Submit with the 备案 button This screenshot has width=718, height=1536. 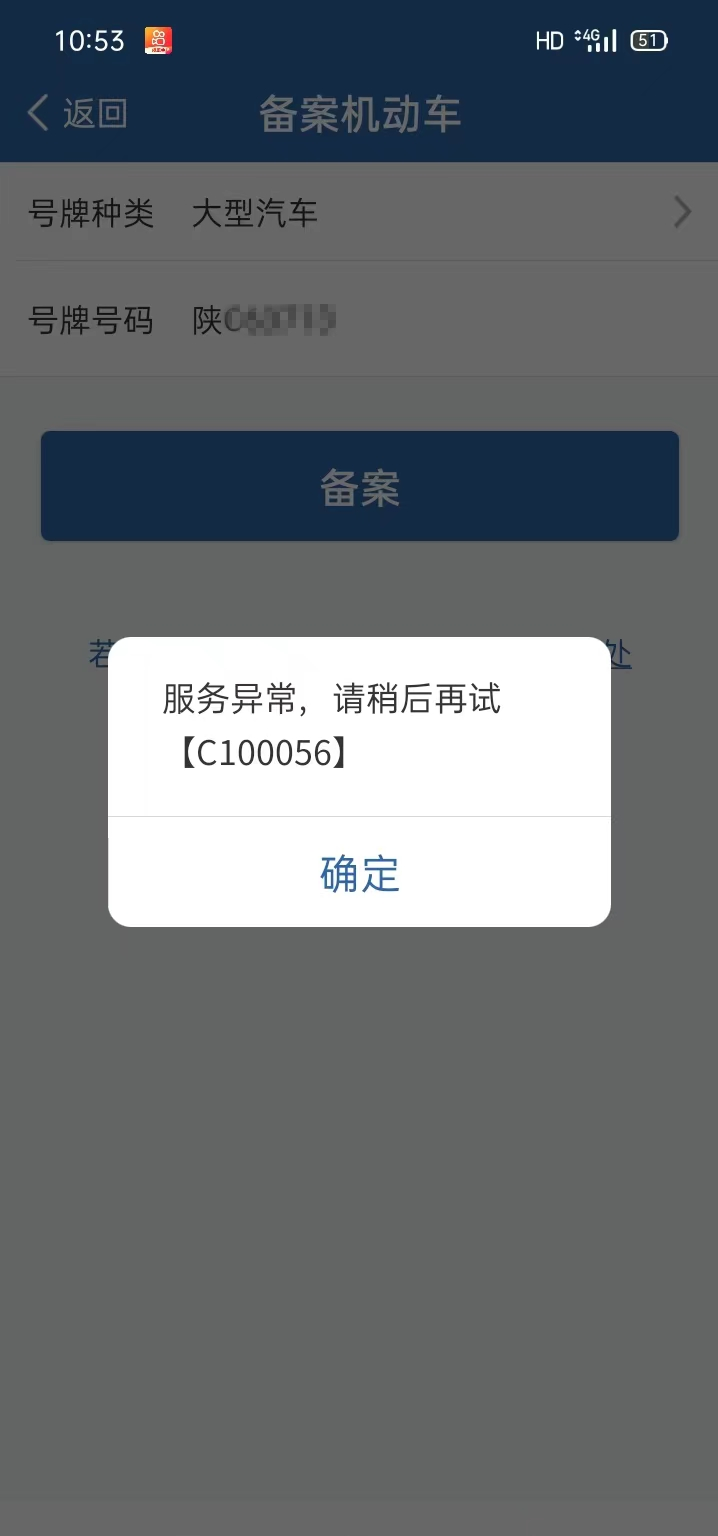point(359,487)
